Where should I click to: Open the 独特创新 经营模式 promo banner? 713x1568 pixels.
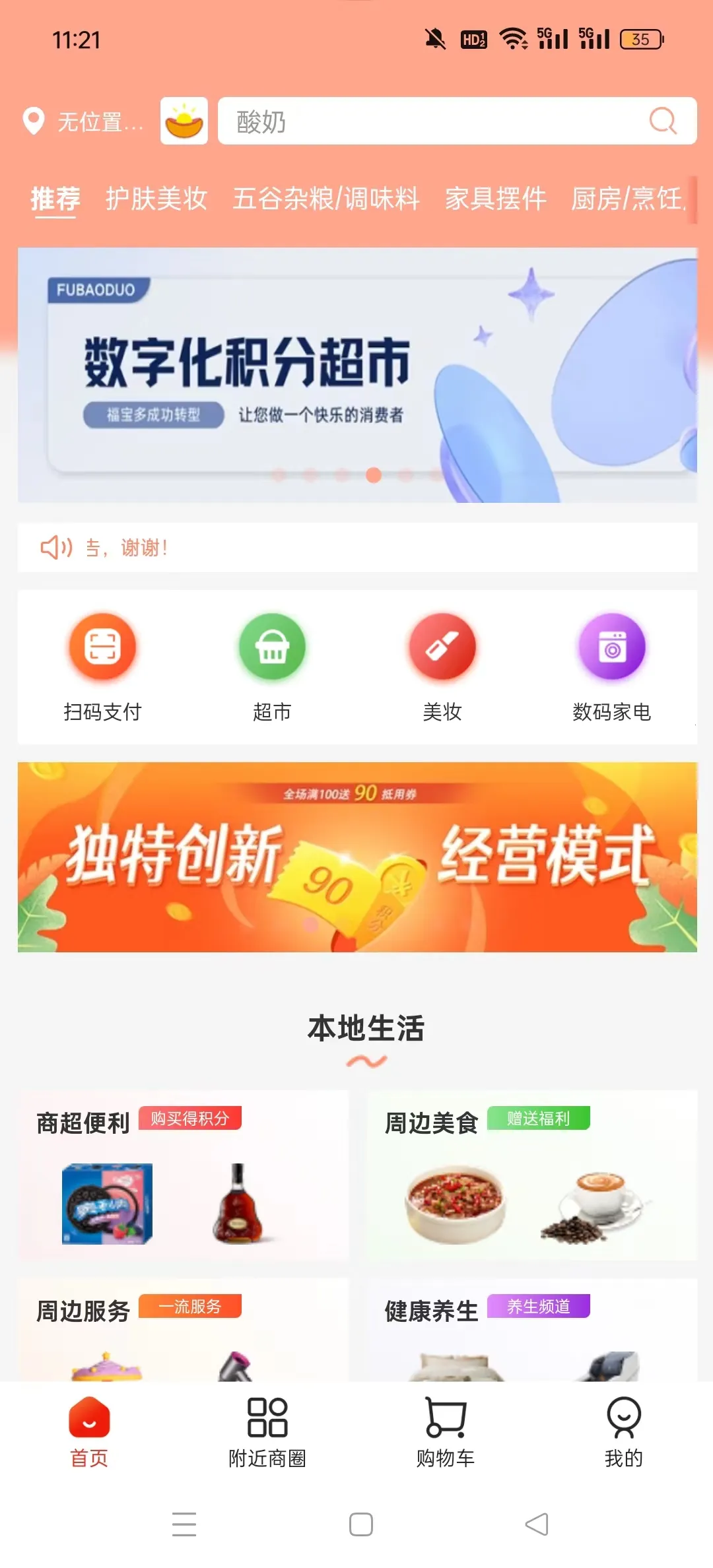coord(357,857)
